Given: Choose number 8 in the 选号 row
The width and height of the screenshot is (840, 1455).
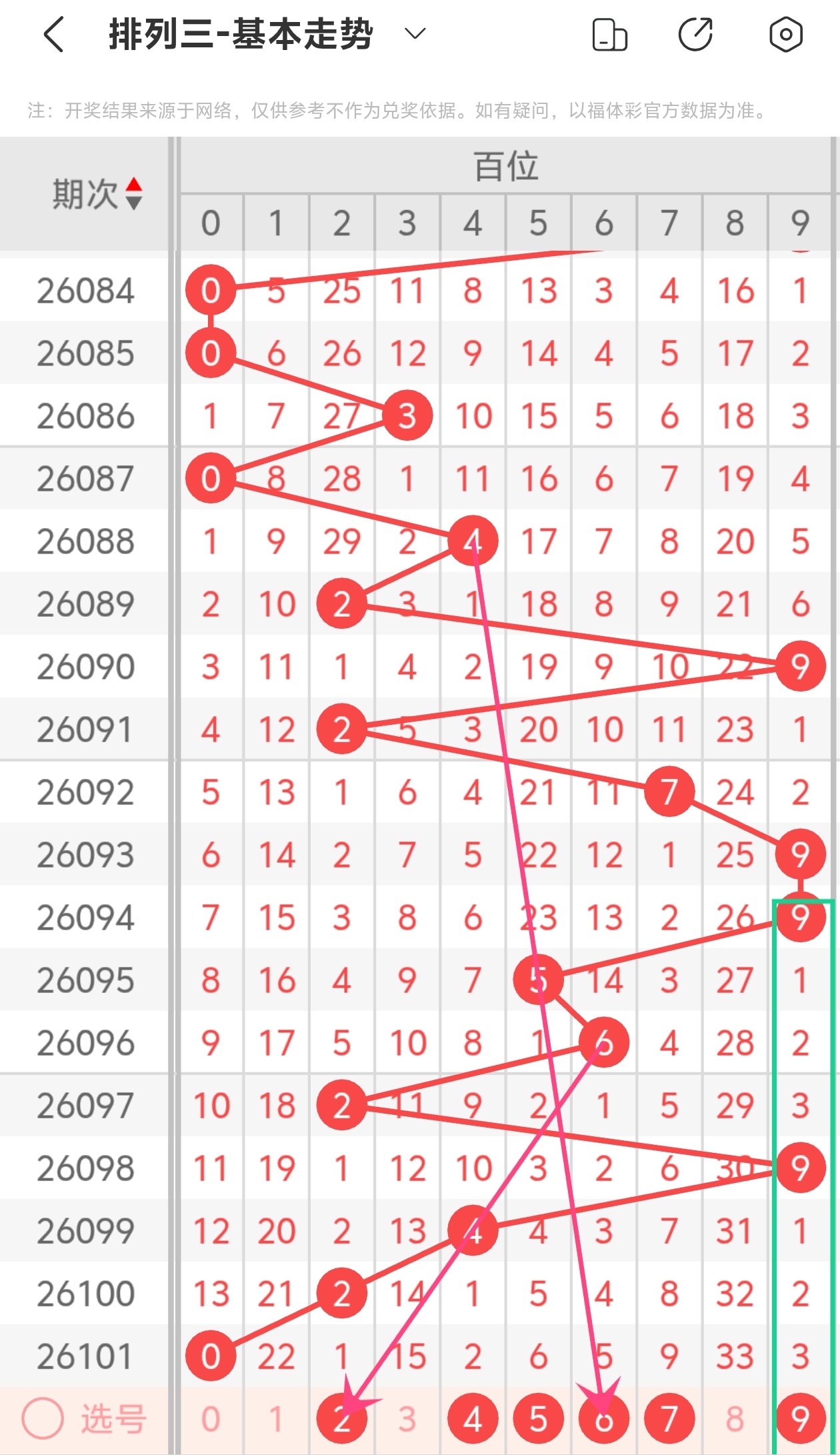Looking at the screenshot, I should pyautogui.click(x=735, y=1419).
